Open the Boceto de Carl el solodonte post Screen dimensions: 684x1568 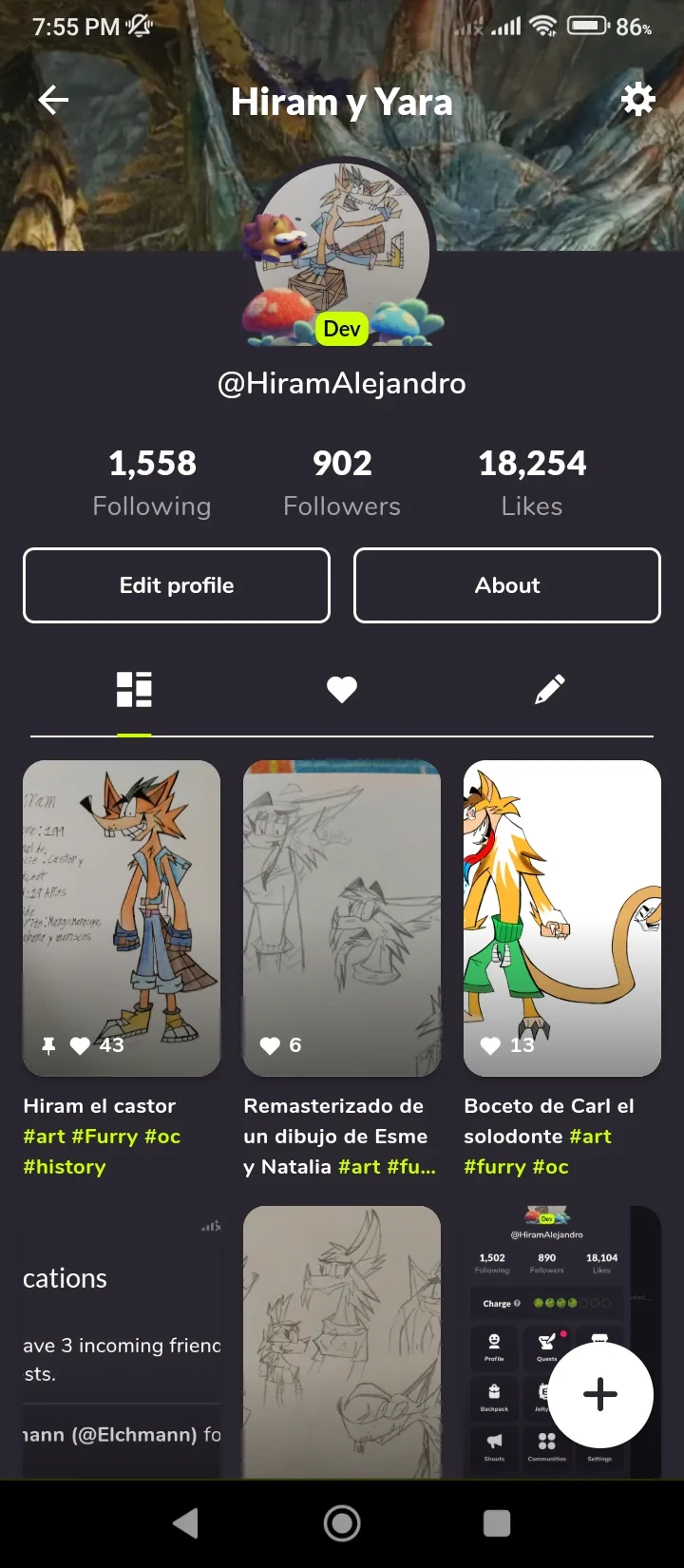(x=562, y=918)
